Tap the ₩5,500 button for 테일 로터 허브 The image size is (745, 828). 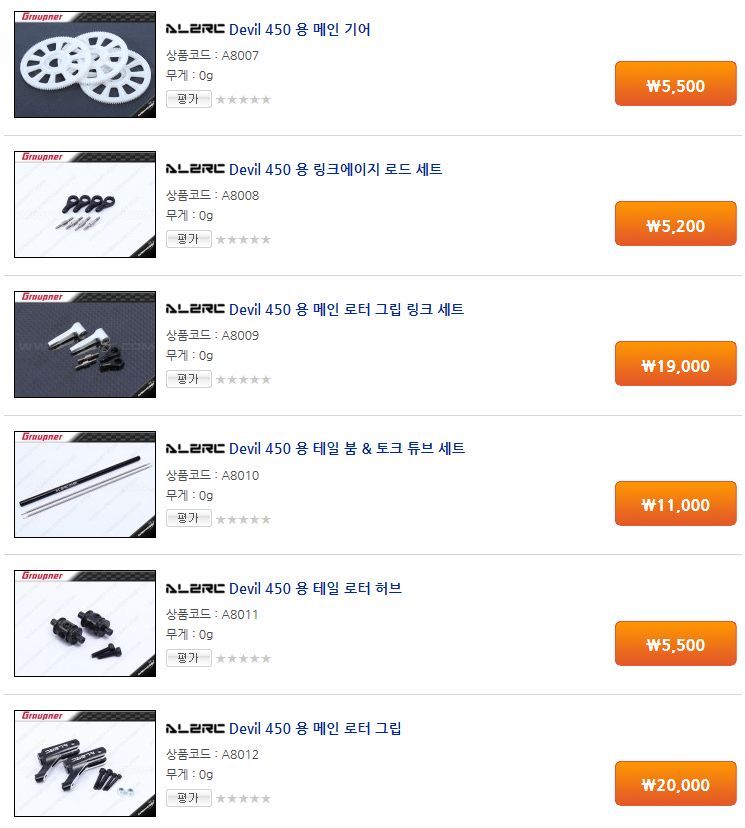pyautogui.click(x=675, y=644)
